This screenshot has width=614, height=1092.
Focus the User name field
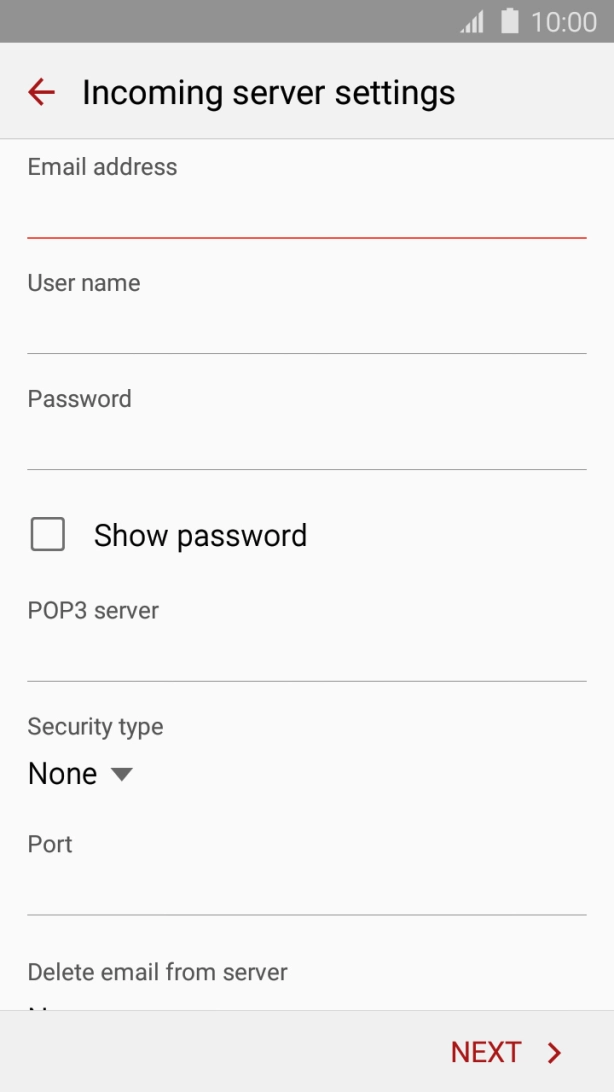point(306,327)
